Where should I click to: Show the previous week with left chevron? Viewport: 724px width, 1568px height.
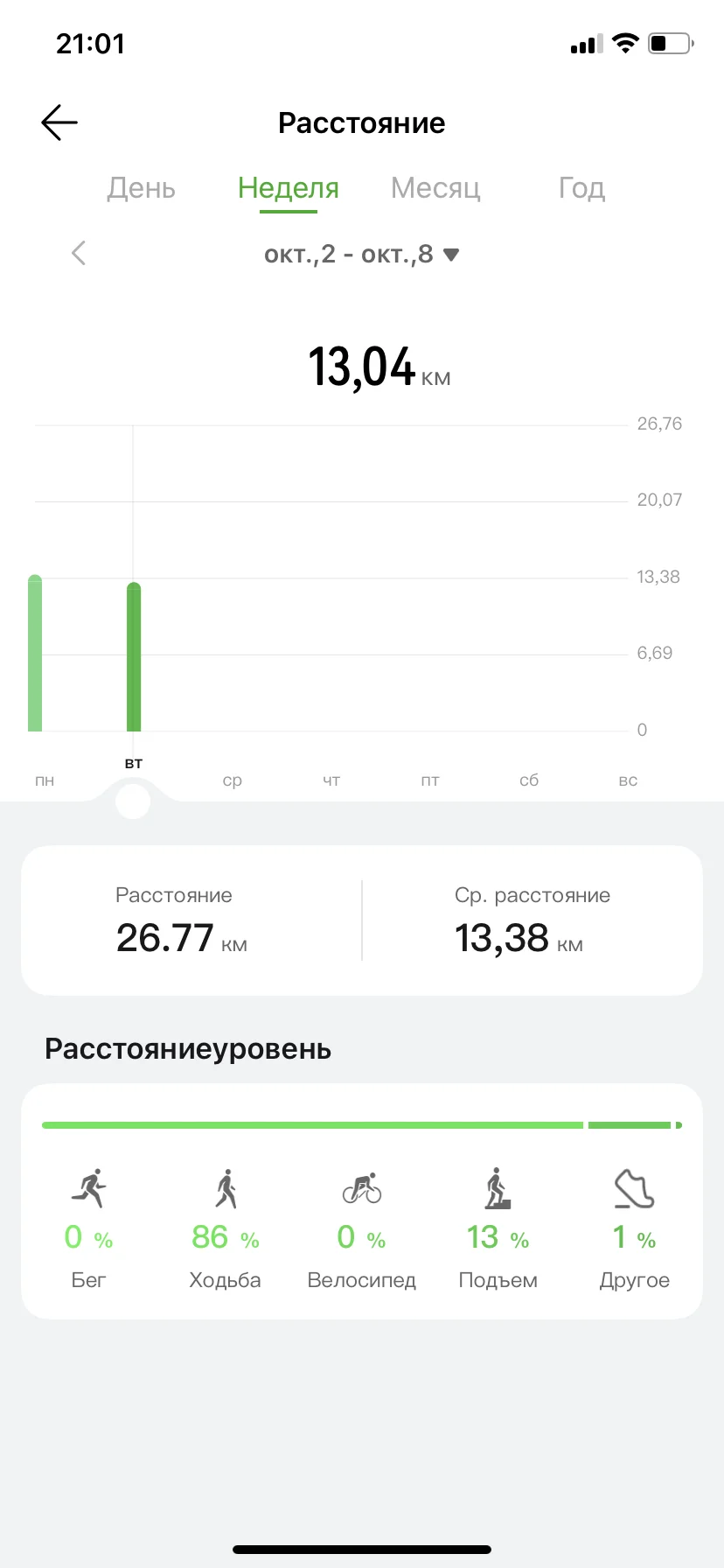(79, 254)
